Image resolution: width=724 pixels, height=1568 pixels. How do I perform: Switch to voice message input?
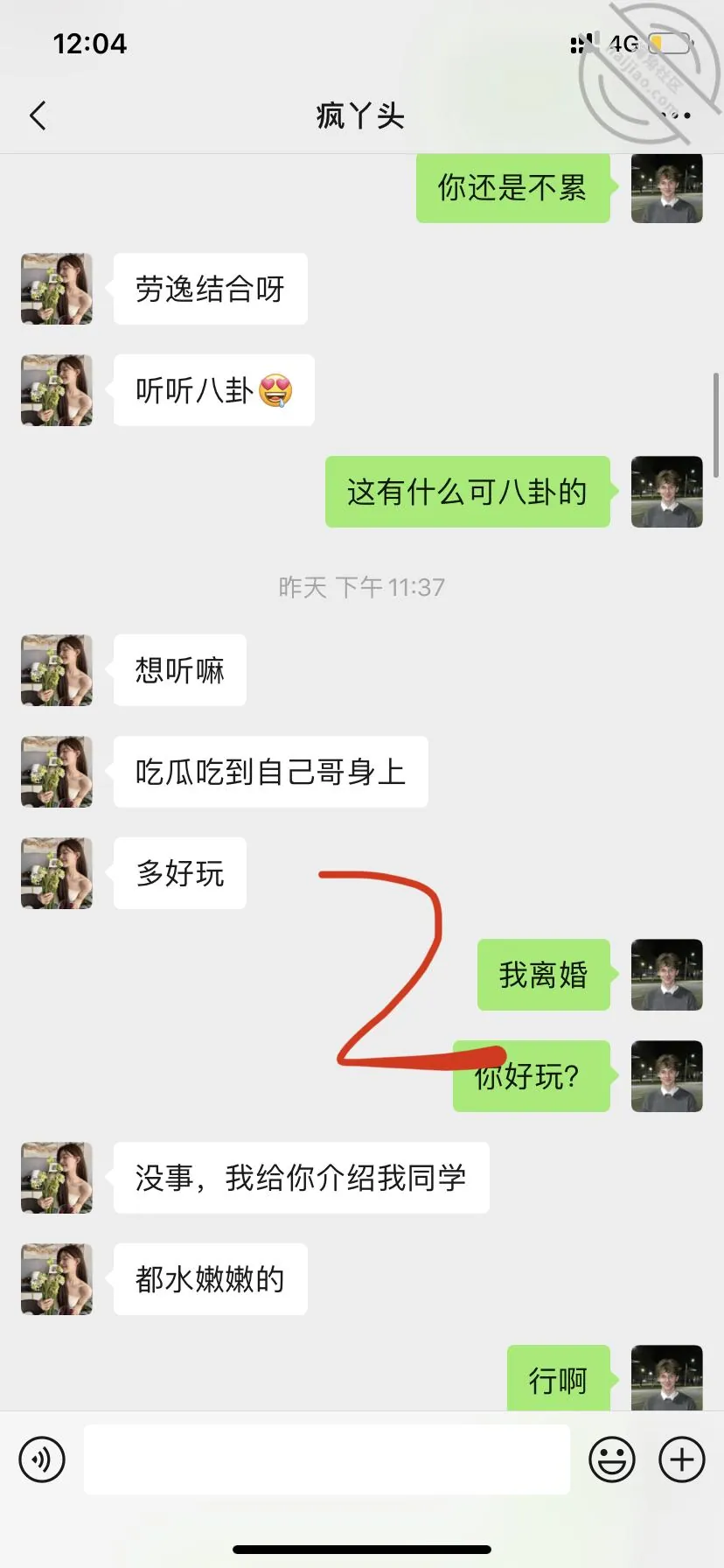pyautogui.click(x=42, y=1459)
